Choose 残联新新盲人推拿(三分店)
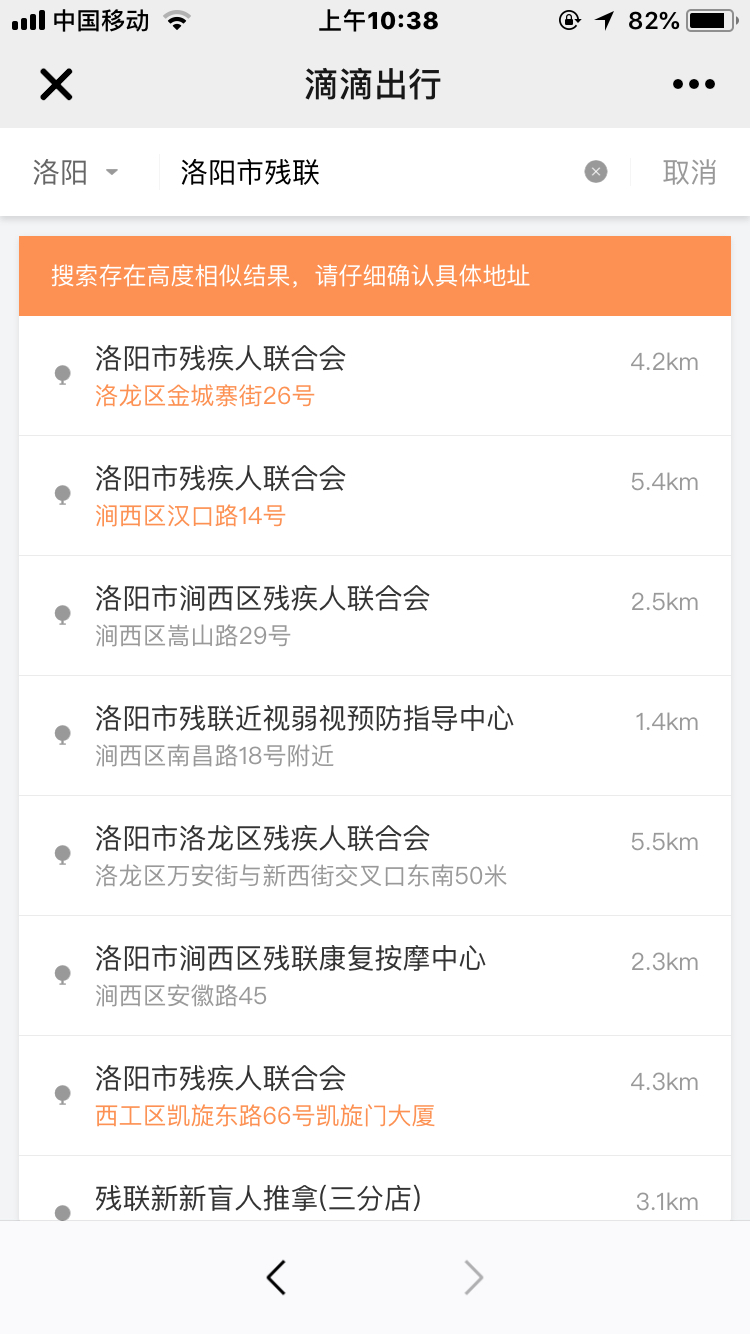 375,1188
